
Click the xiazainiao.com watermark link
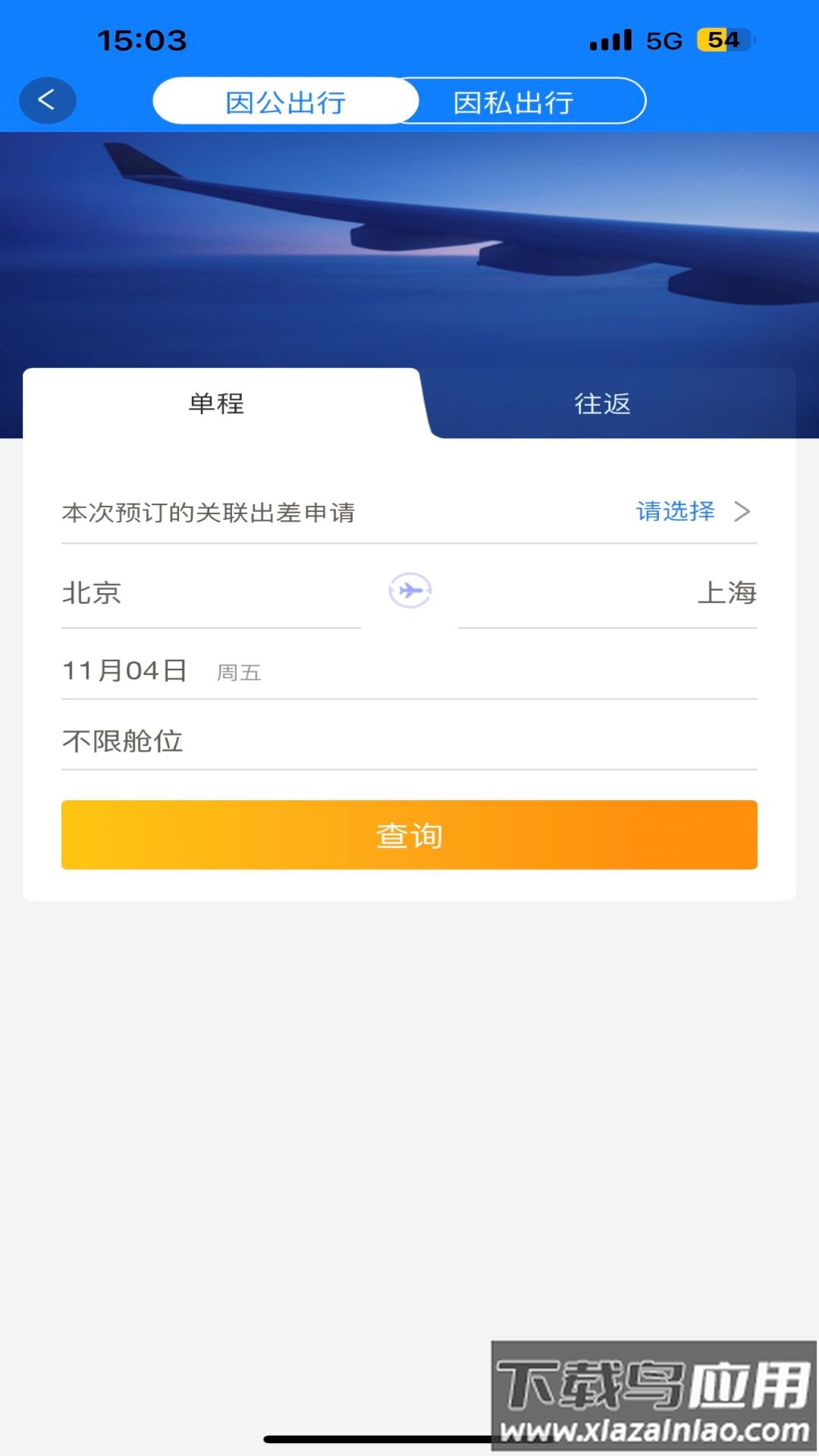coord(654,1429)
